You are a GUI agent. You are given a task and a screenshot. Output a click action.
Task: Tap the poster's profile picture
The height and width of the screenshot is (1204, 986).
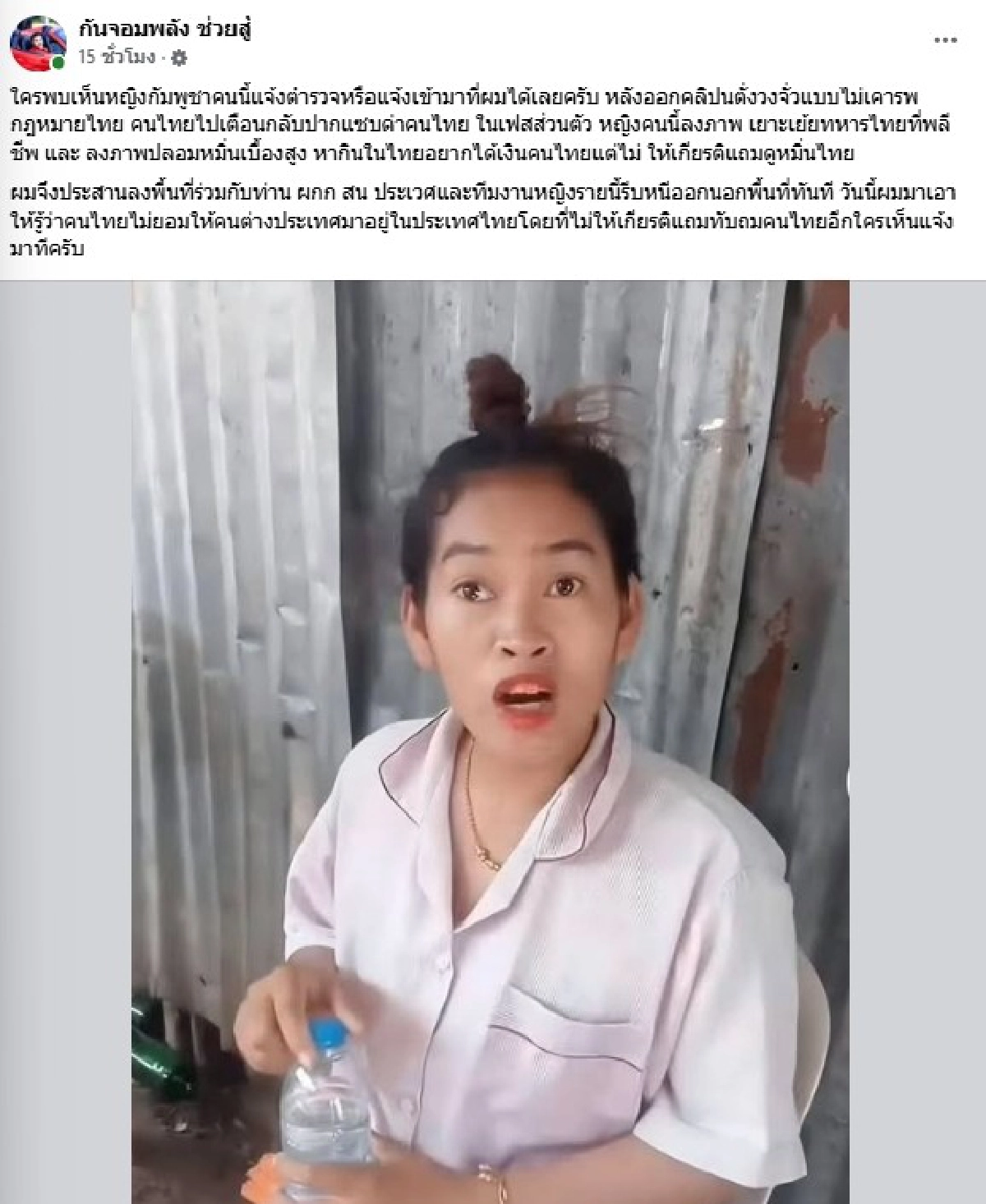(39, 43)
